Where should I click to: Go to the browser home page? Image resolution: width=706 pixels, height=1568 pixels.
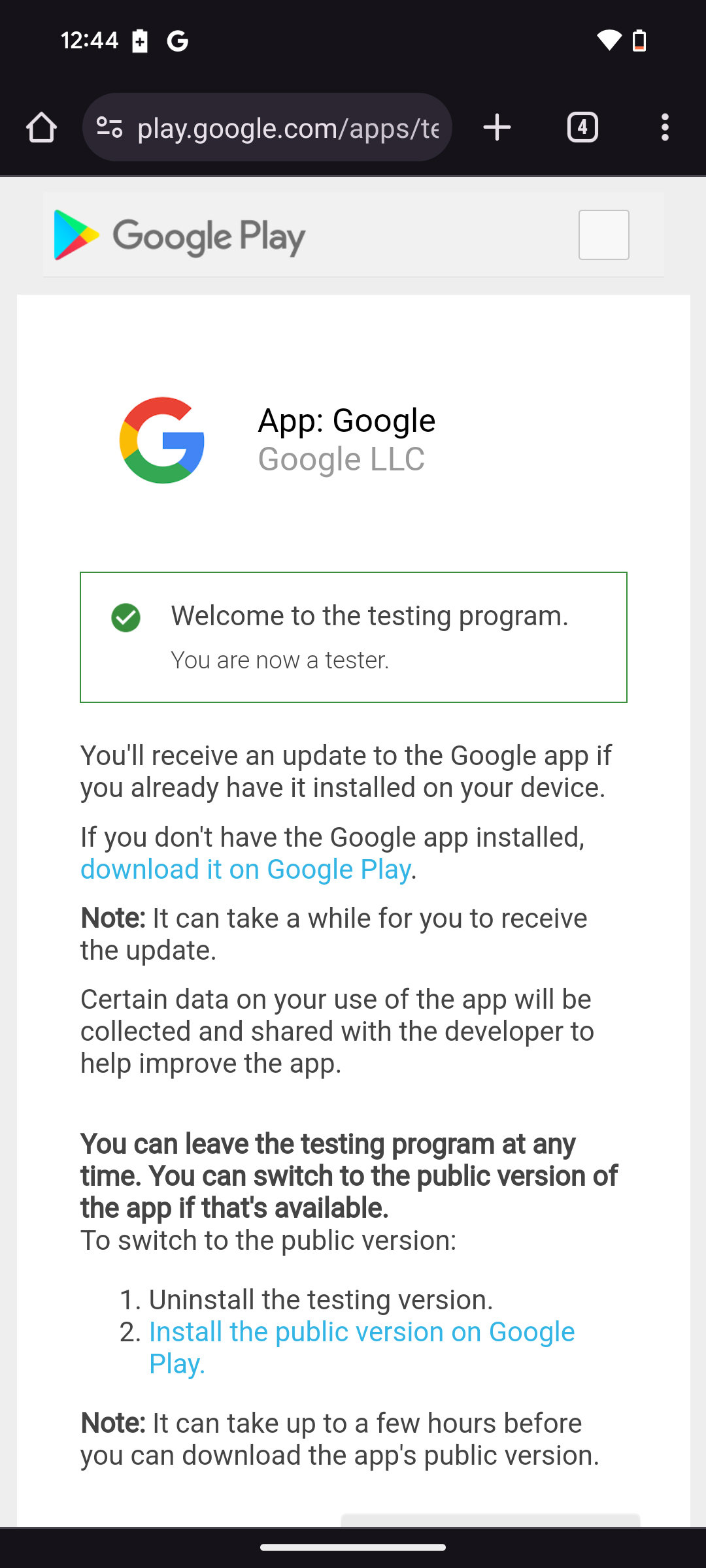click(41, 127)
